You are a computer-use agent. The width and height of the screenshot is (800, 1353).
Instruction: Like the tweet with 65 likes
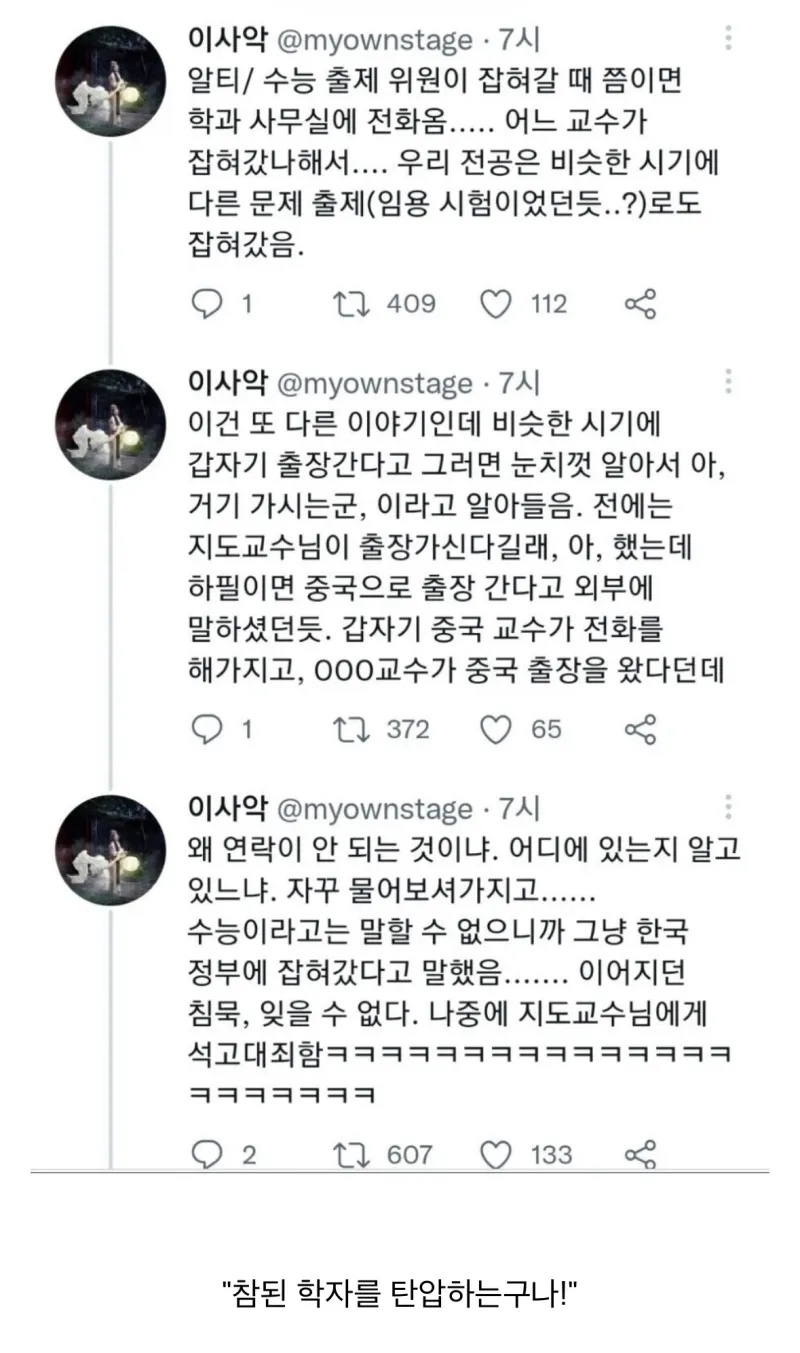(496, 730)
